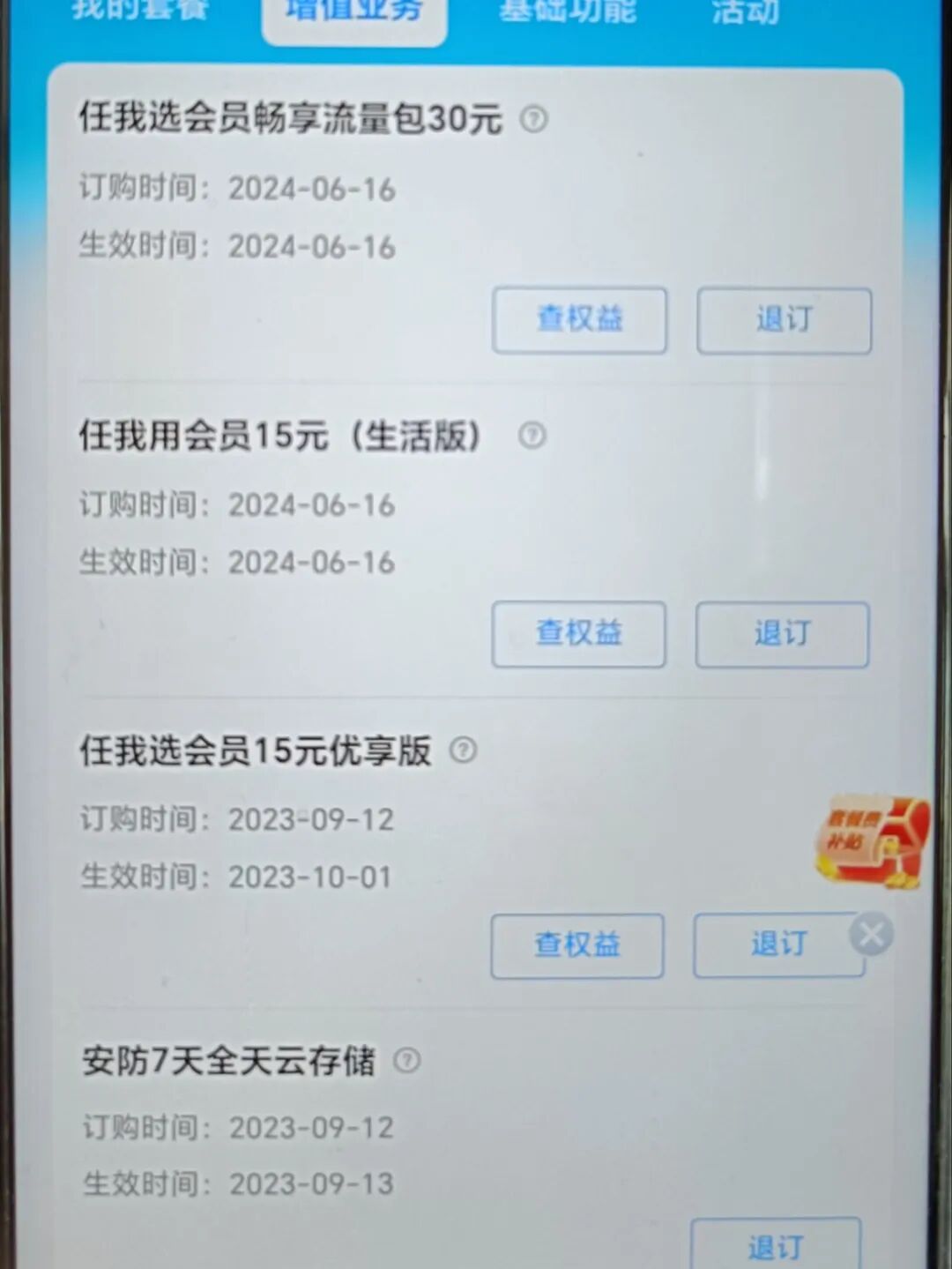952x1269 pixels.
Task: Tap the help icon beside 任我用会员15元（生活版）
Action: (x=532, y=435)
